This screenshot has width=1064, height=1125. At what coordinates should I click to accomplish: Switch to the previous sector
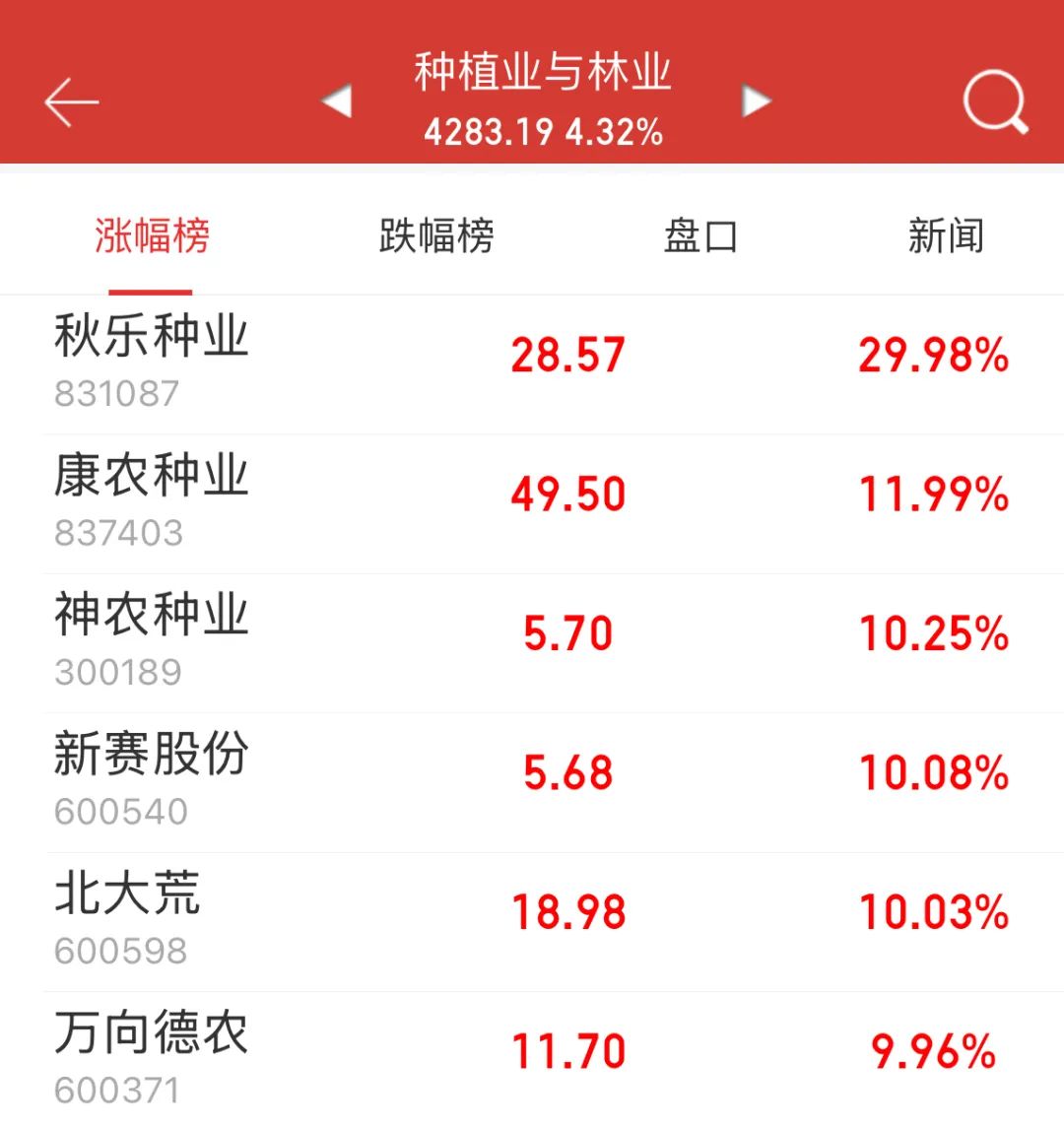click(337, 101)
